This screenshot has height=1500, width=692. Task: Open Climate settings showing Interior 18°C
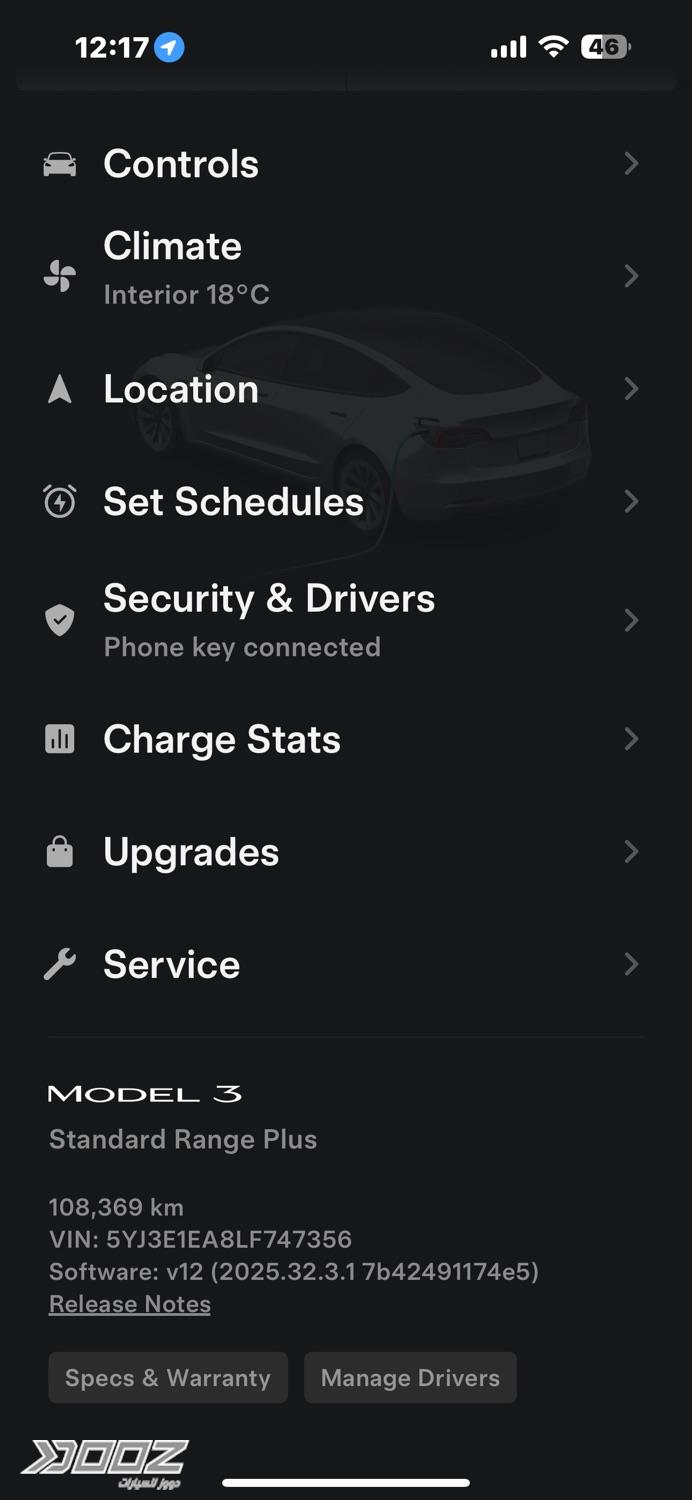186,269
